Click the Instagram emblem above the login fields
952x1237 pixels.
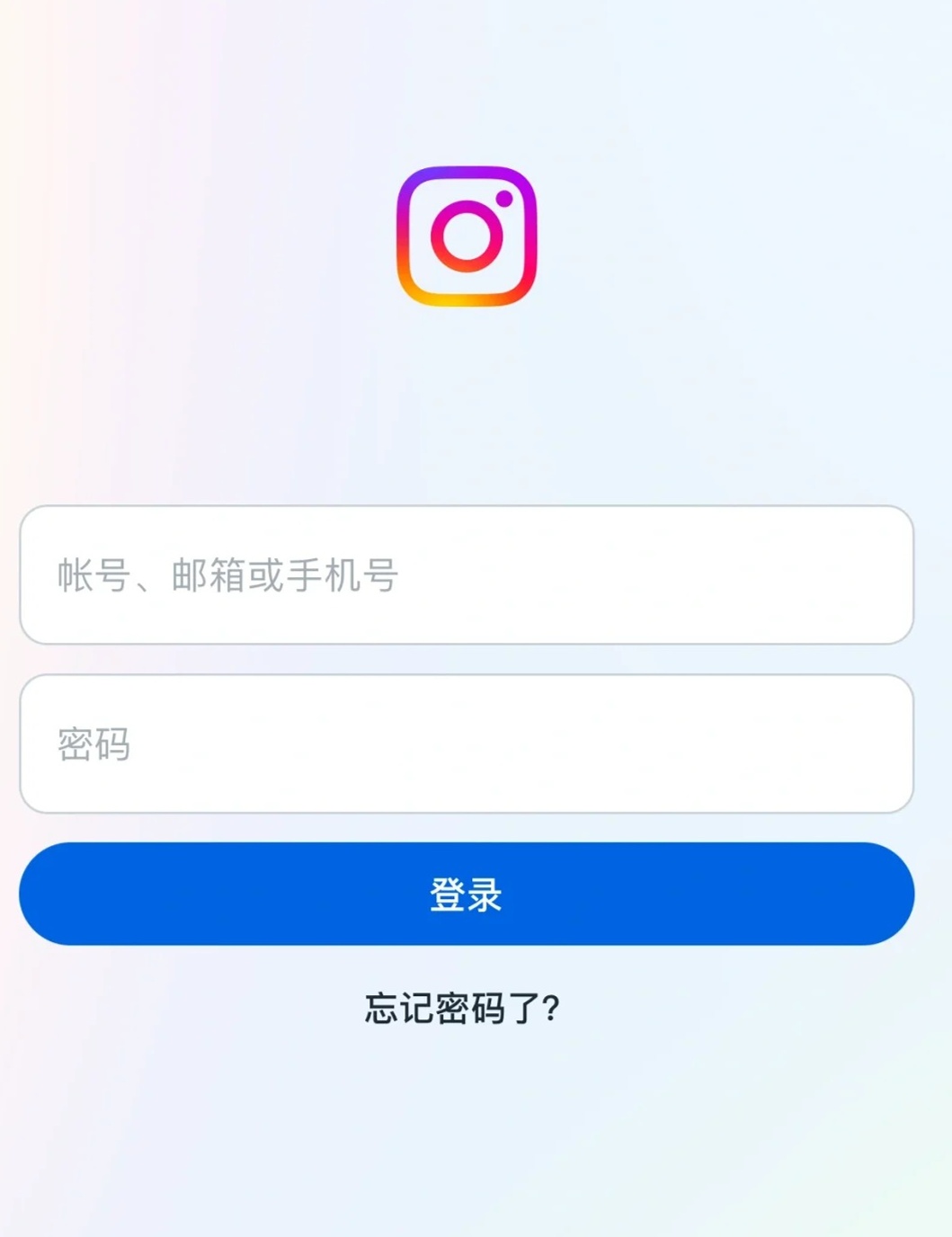467,236
